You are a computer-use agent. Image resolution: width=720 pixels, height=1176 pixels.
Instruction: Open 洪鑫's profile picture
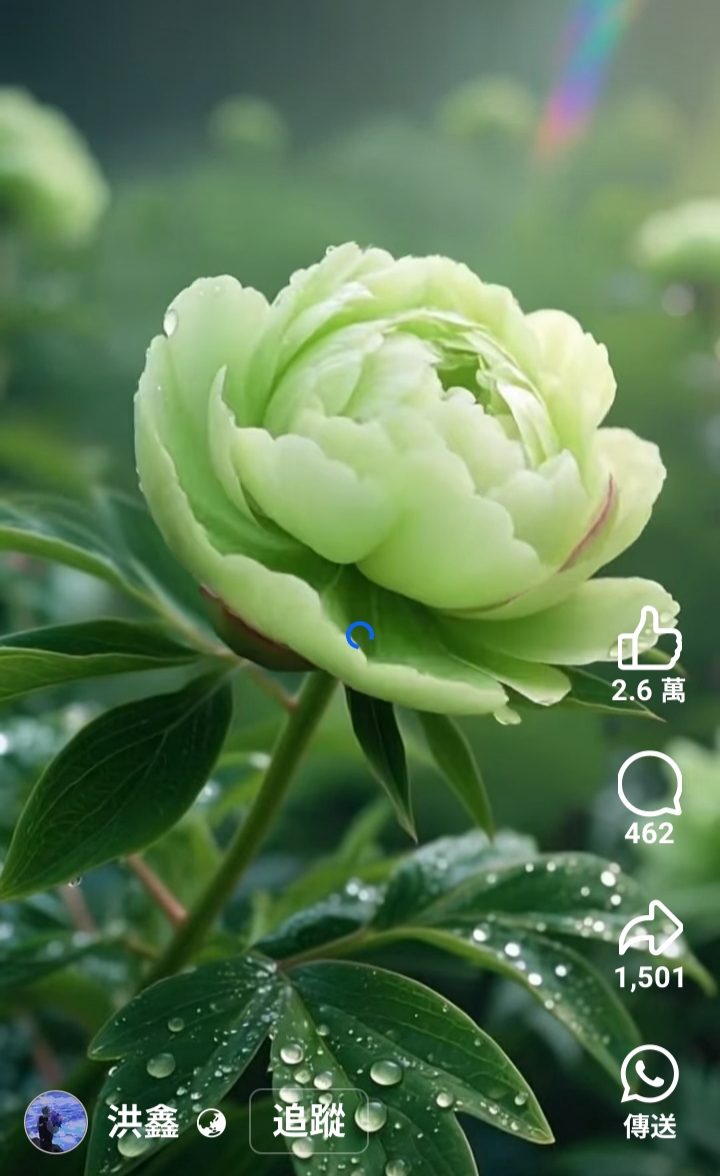coord(56,1121)
